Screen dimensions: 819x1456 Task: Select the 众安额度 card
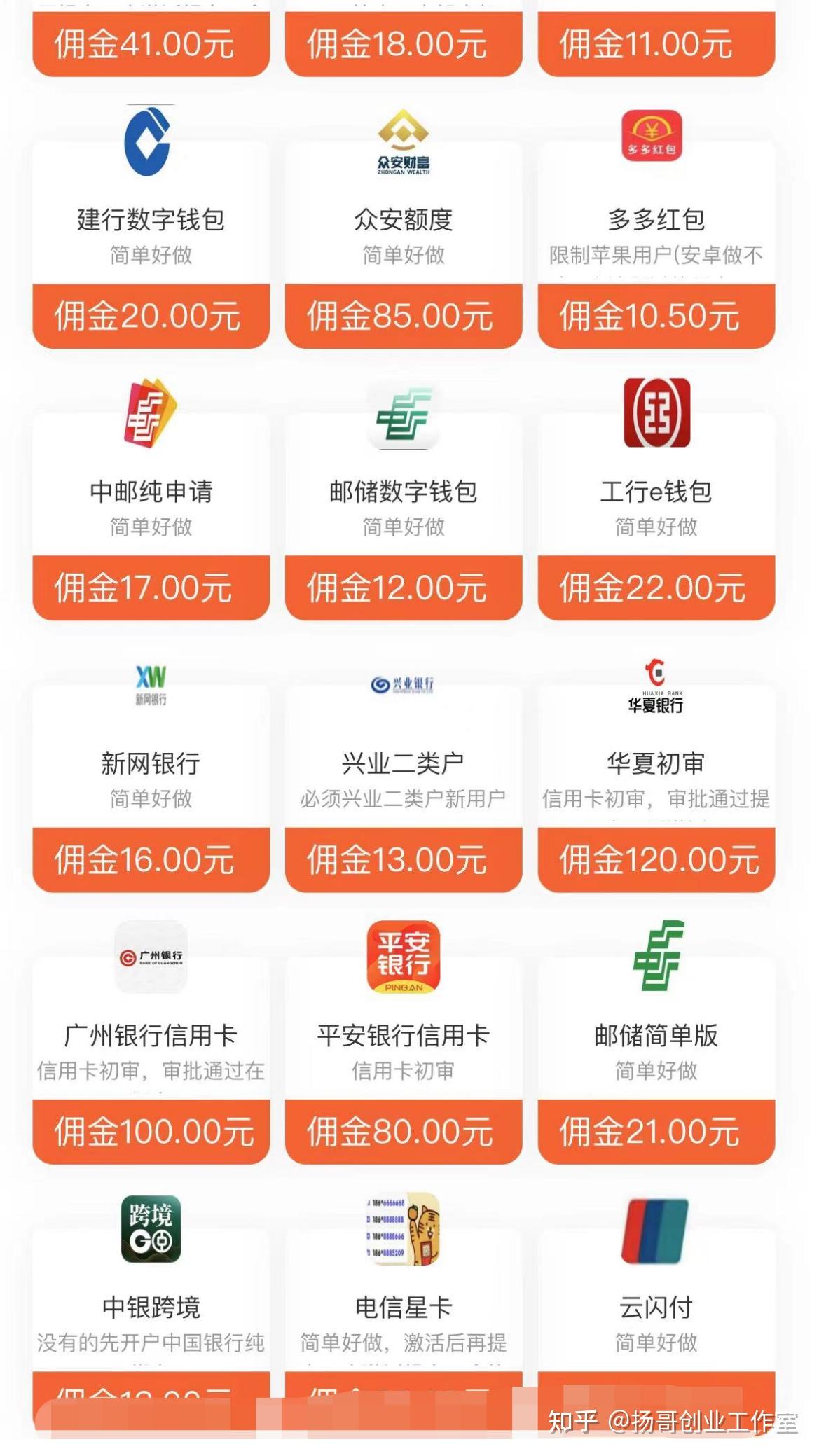pos(404,219)
